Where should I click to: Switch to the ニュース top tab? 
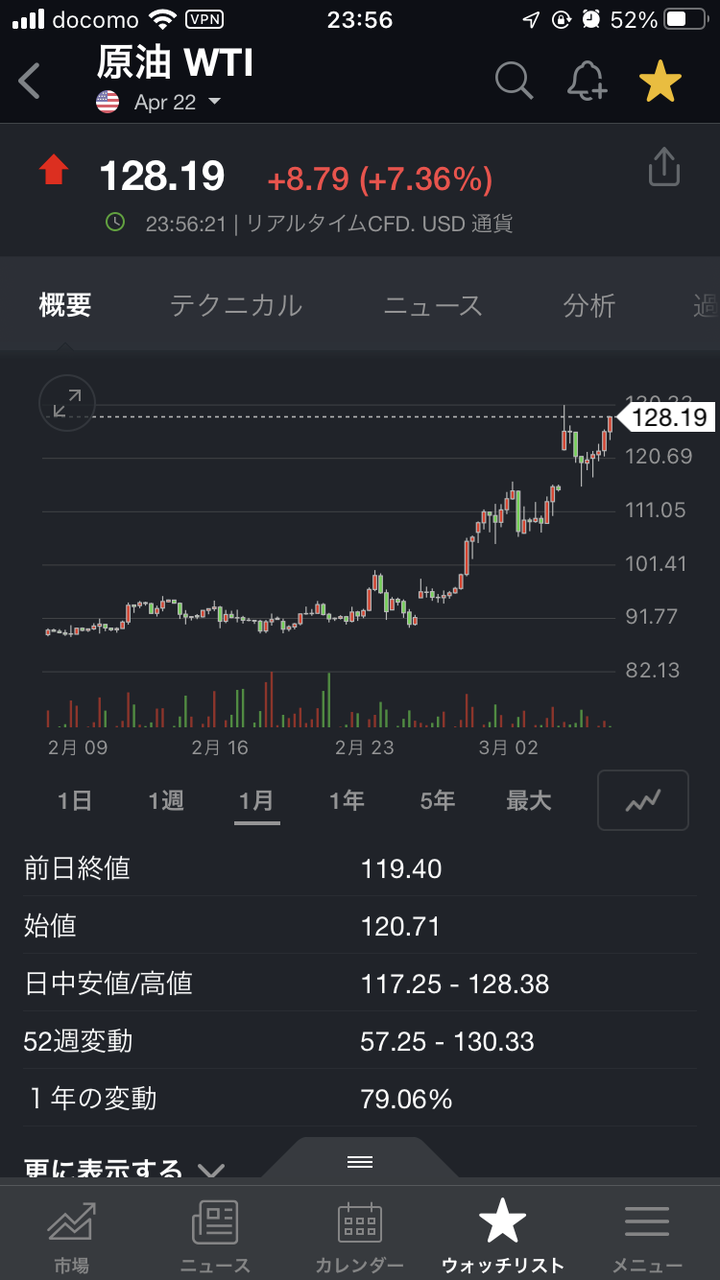(433, 306)
